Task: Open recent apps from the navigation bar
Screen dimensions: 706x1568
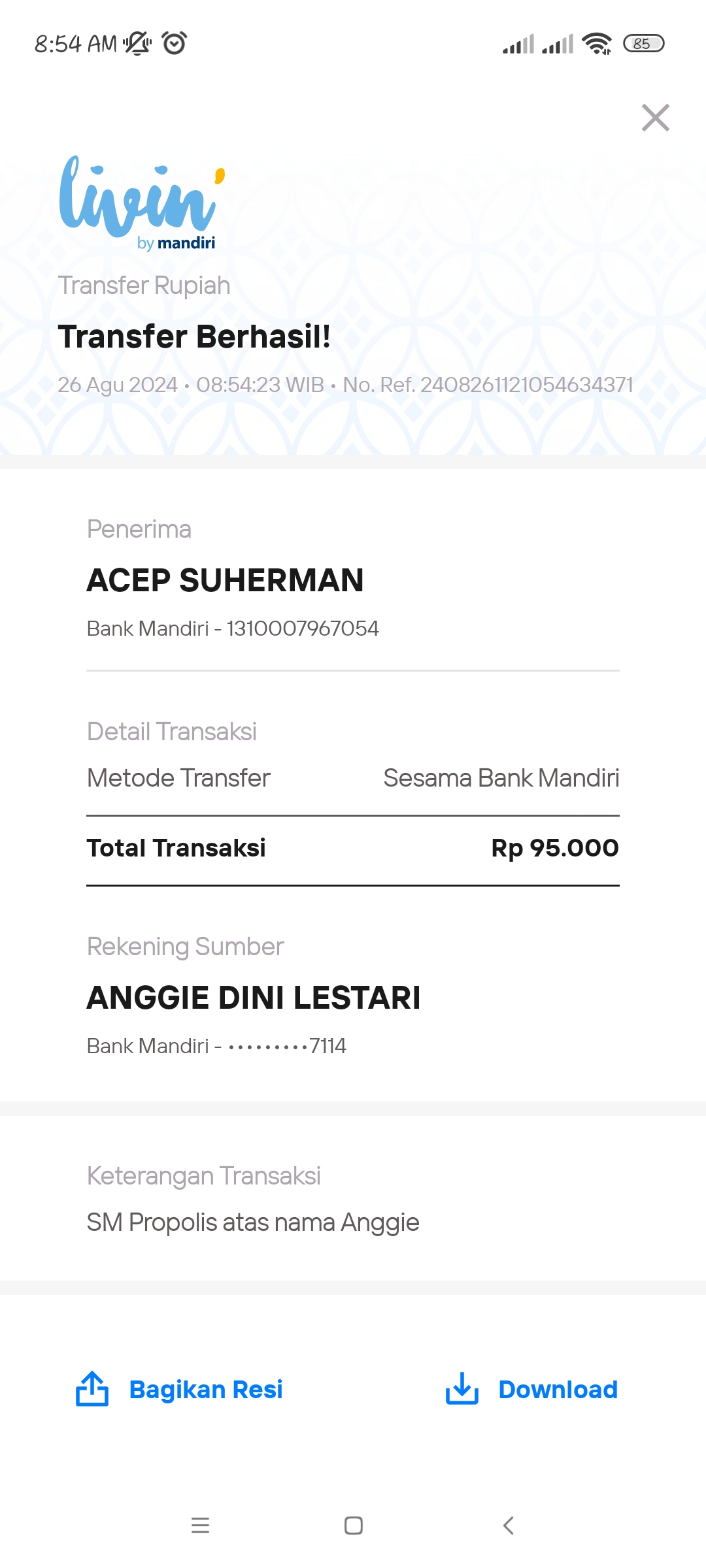Action: point(200,1526)
